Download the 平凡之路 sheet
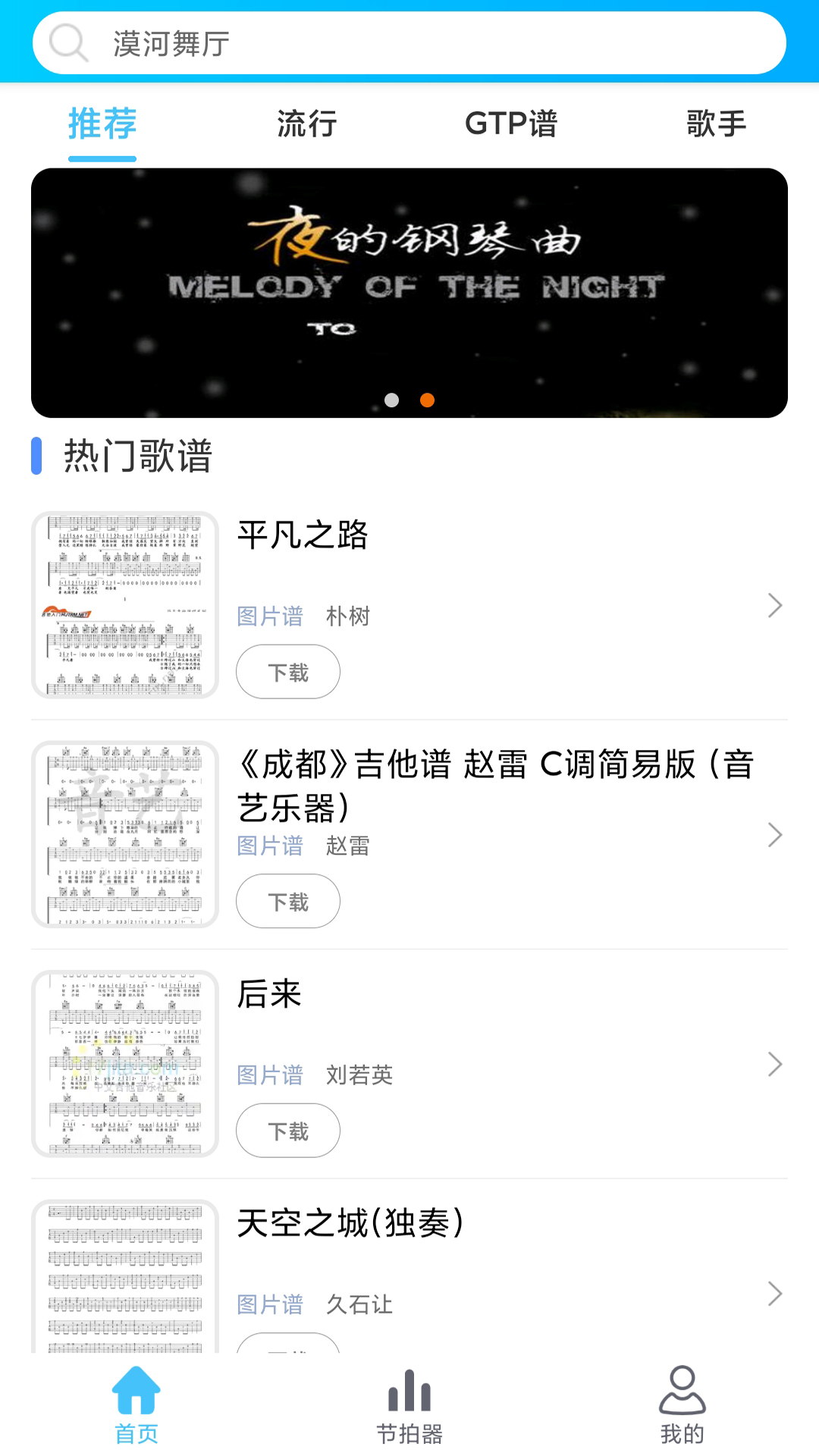819x1456 pixels. (x=288, y=672)
